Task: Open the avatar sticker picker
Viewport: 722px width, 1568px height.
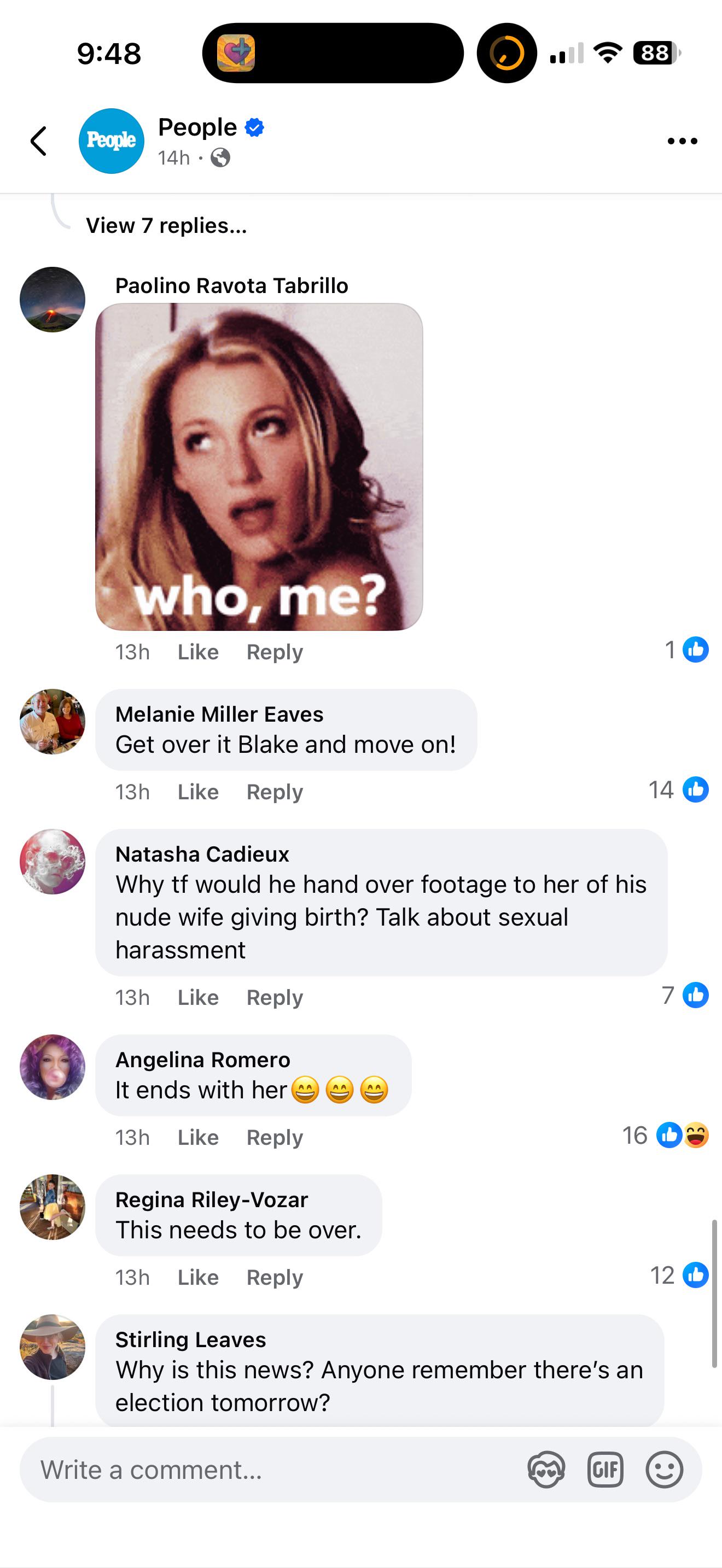Action: click(546, 1470)
